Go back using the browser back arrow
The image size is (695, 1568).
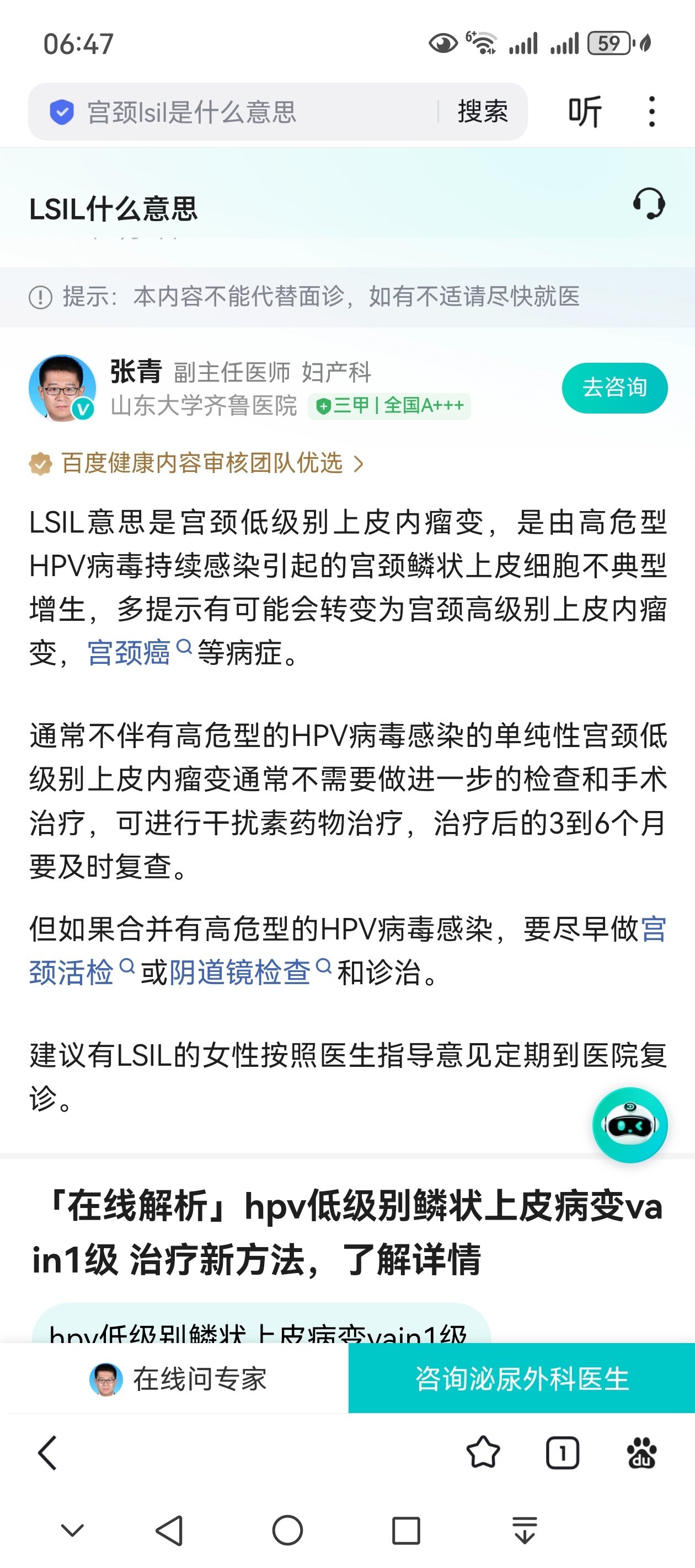click(47, 1453)
